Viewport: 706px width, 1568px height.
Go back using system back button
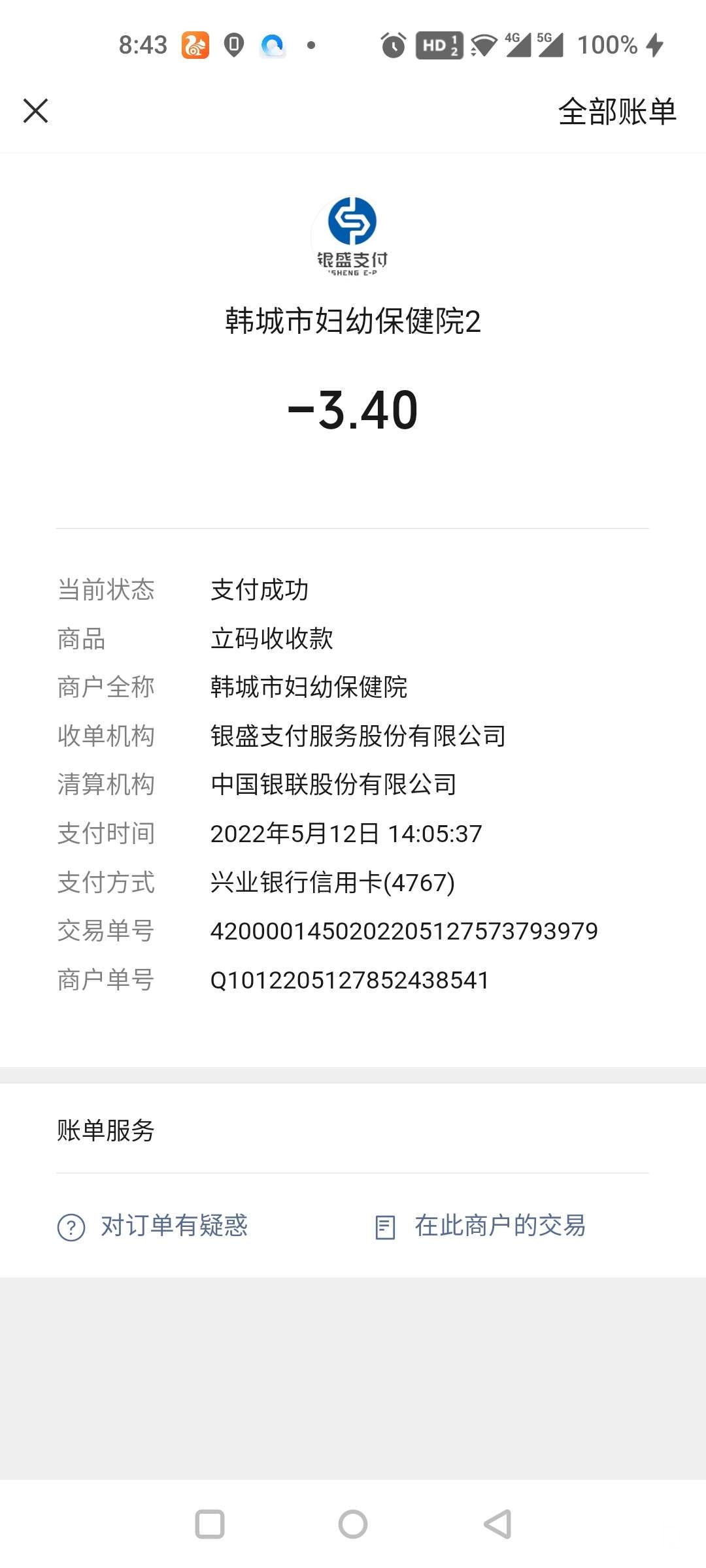click(x=497, y=1524)
